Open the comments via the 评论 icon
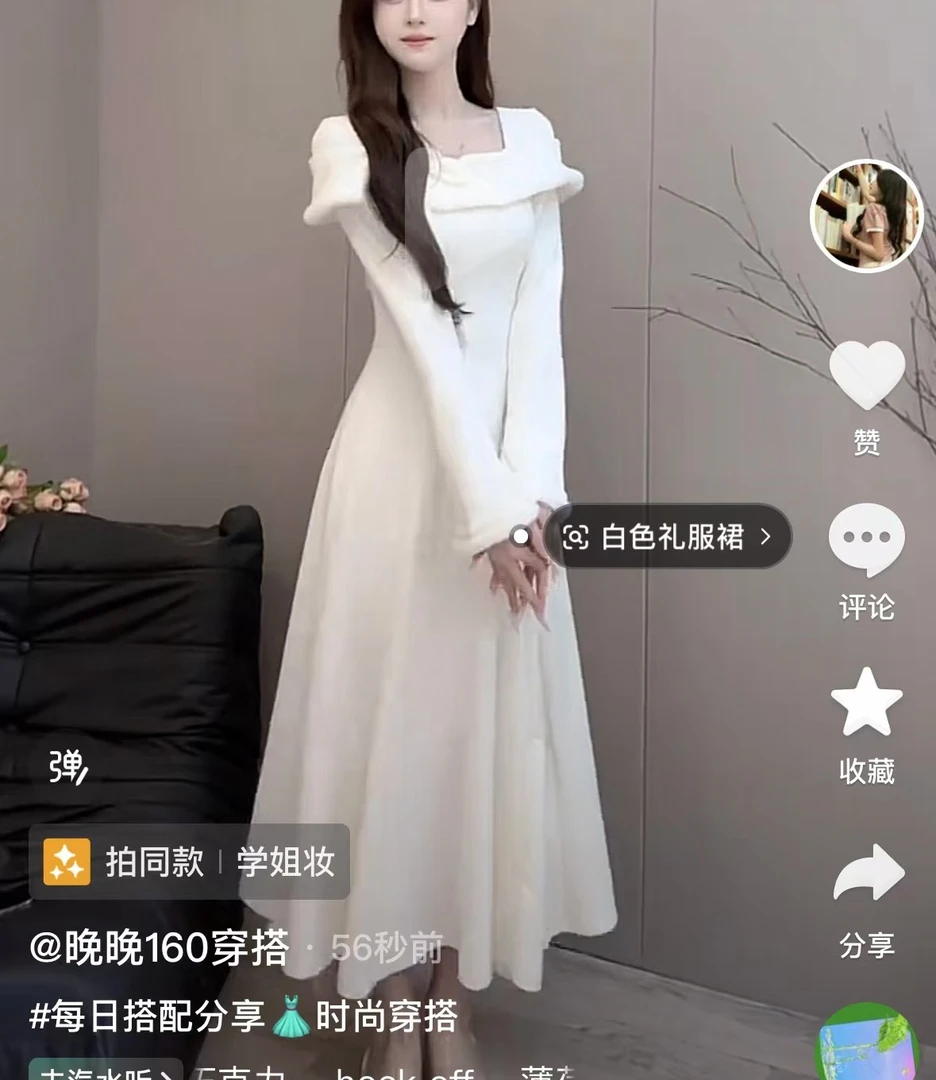This screenshot has width=936, height=1080. (x=869, y=540)
